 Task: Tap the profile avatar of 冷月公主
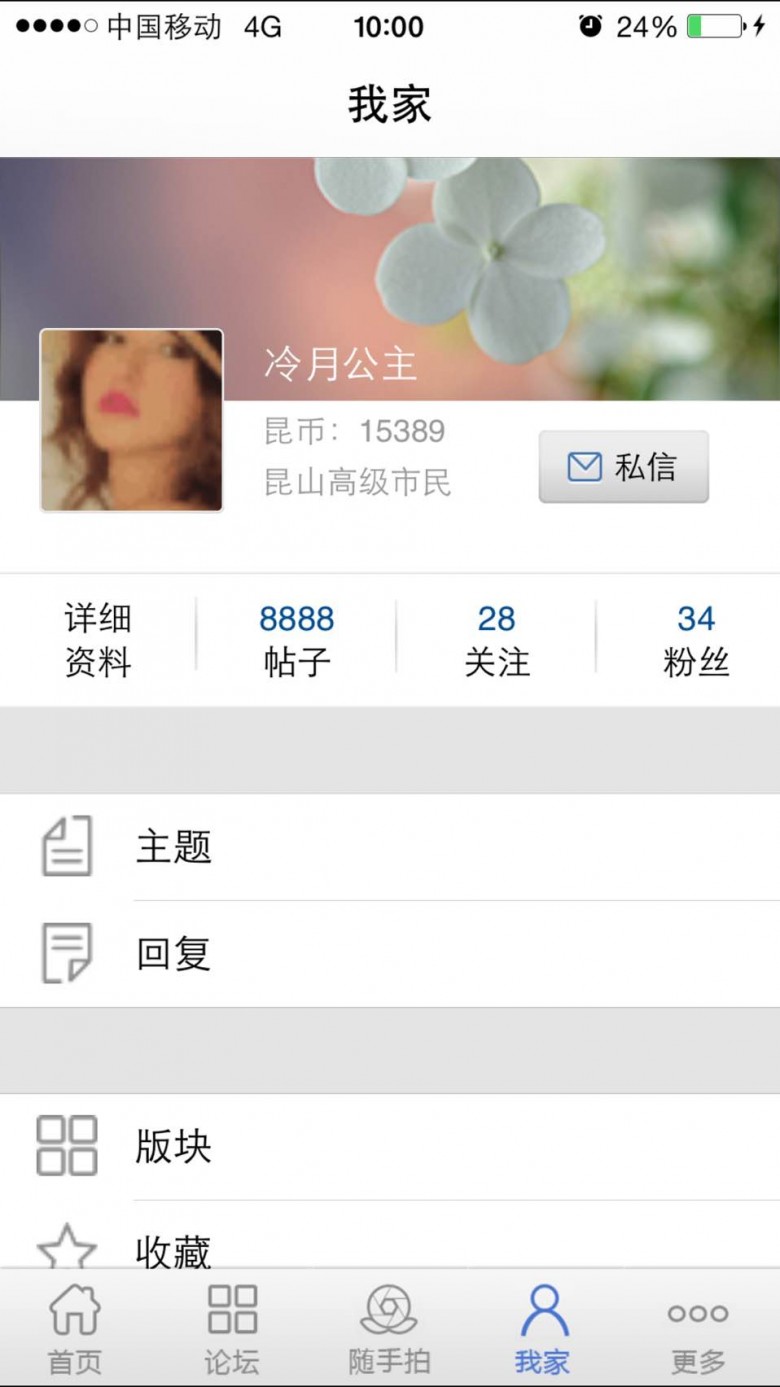coord(131,420)
